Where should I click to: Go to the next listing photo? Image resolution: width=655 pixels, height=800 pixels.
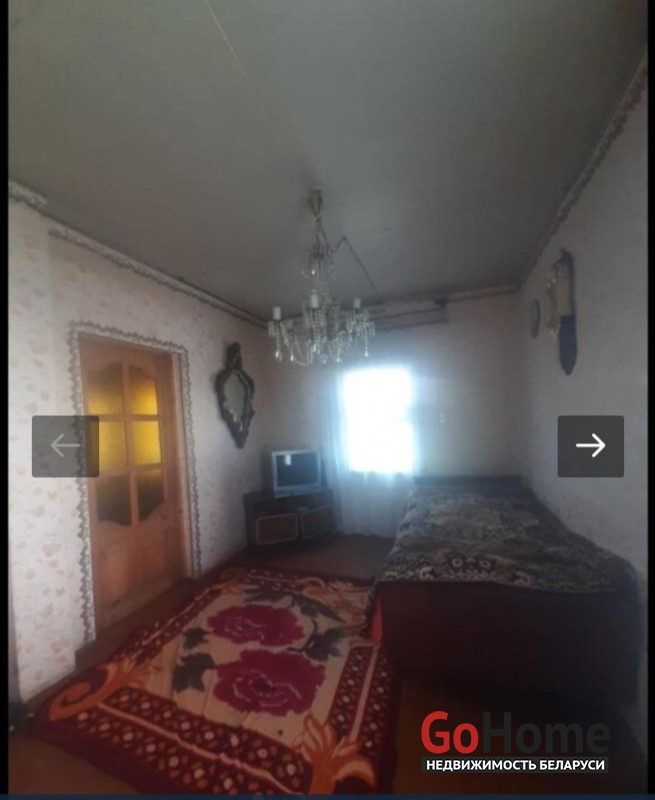coord(590,446)
